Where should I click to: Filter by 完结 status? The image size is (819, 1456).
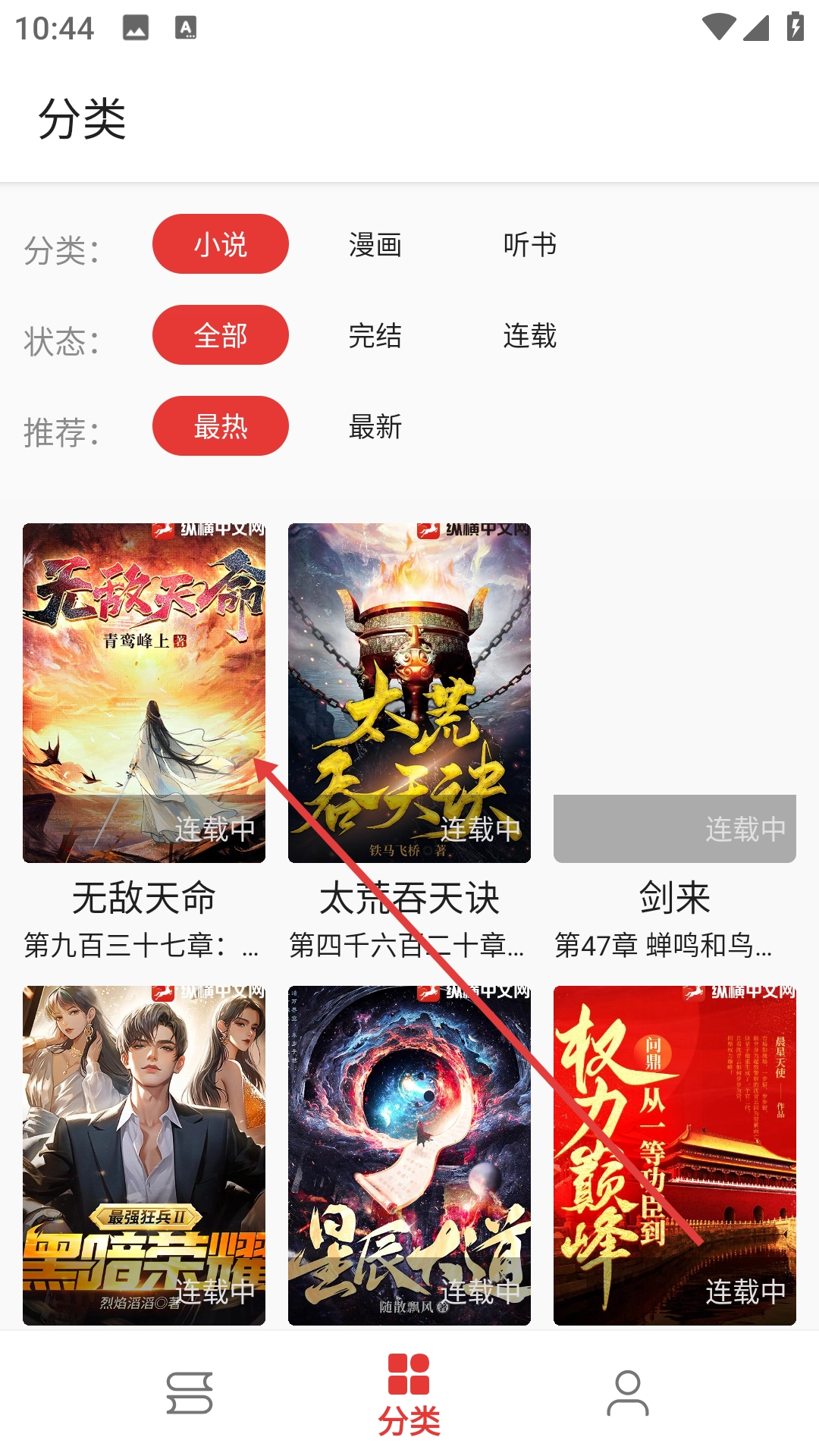(x=375, y=336)
